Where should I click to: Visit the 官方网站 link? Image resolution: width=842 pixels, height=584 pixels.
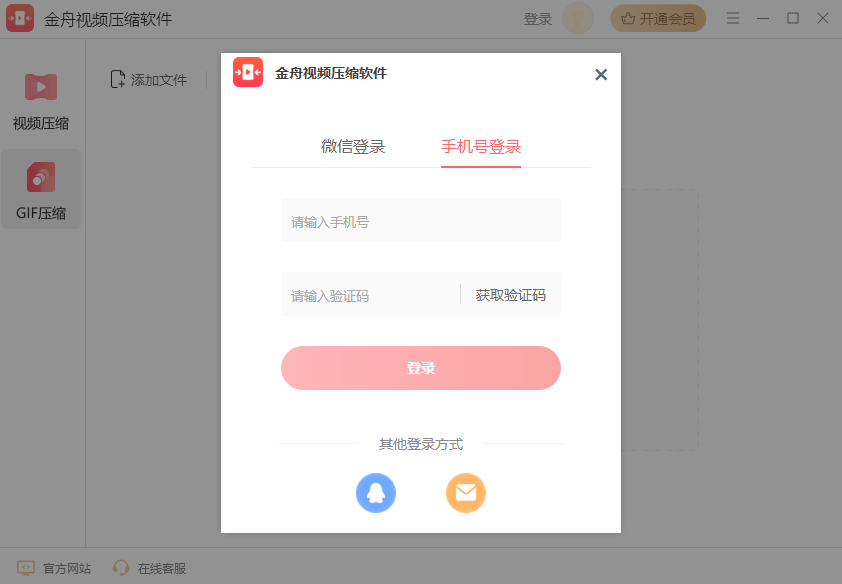[55, 568]
